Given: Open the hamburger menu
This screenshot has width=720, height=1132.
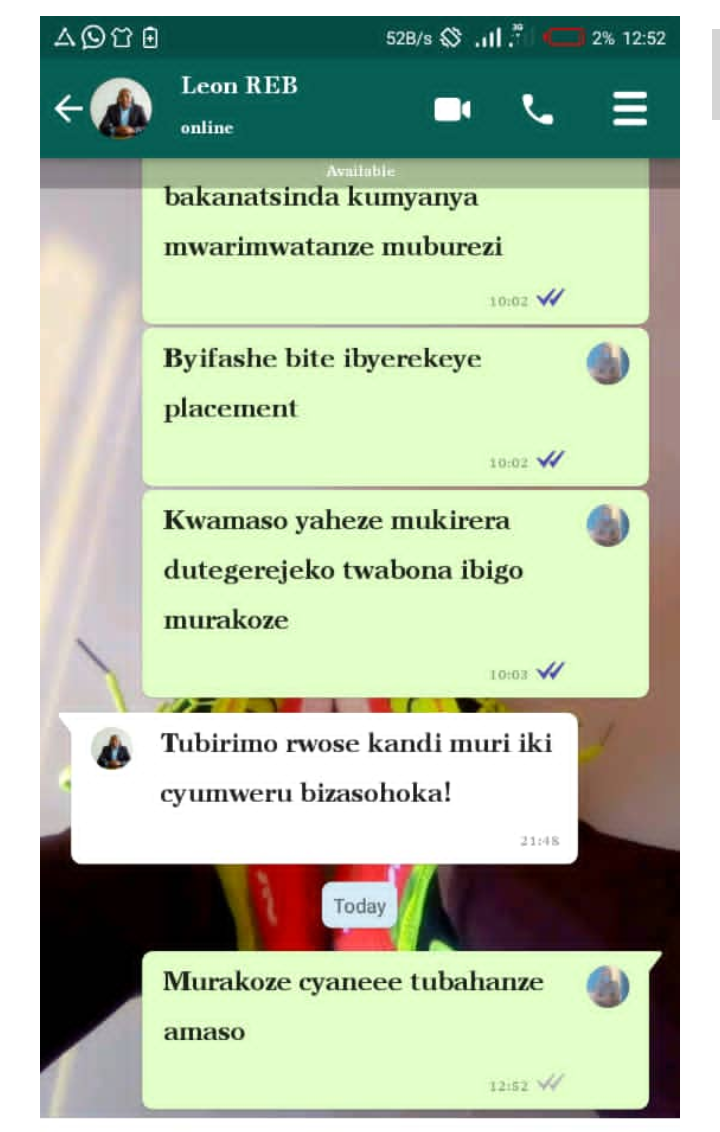Looking at the screenshot, I should (630, 109).
